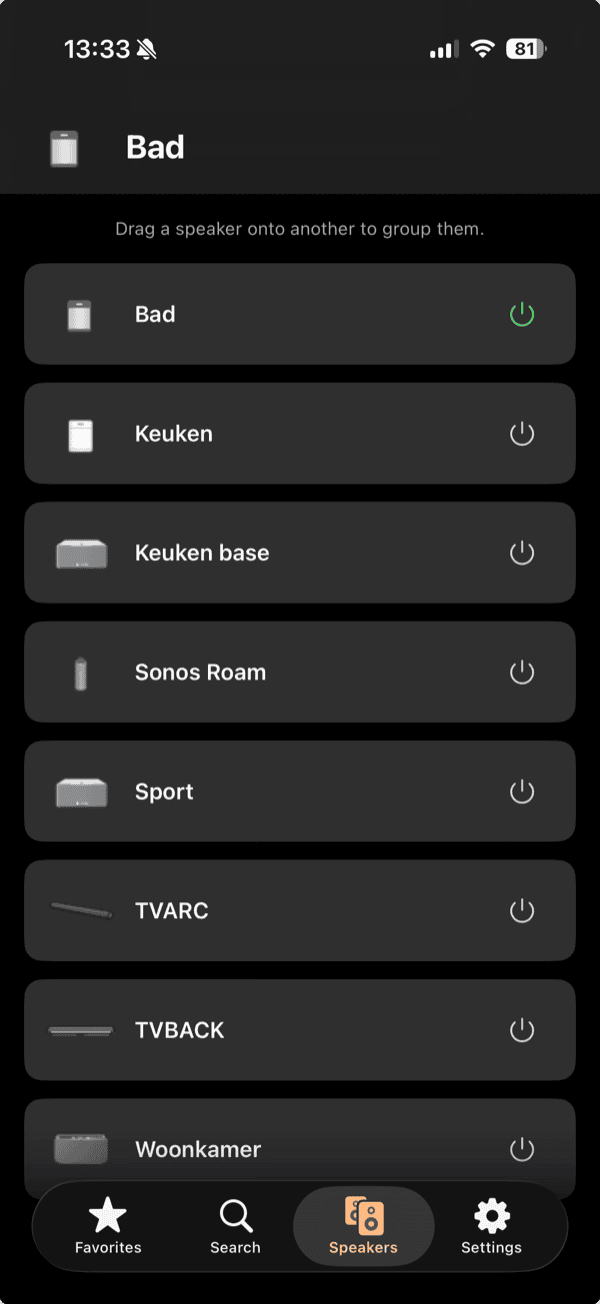Toggle power for Woonkamer speaker
This screenshot has height=1304, width=600.
(522, 1149)
